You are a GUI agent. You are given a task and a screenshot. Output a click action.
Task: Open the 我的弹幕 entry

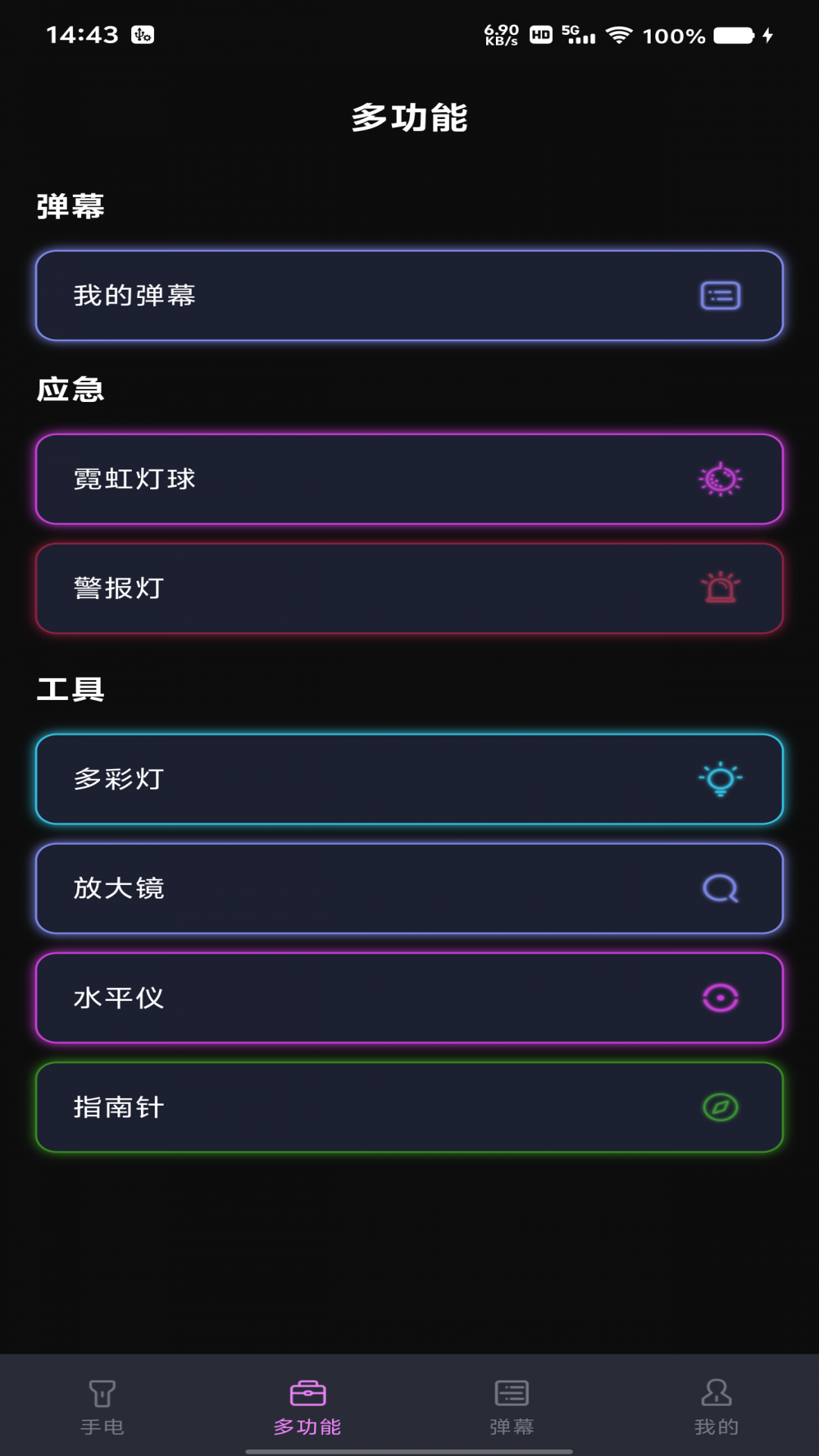point(409,296)
